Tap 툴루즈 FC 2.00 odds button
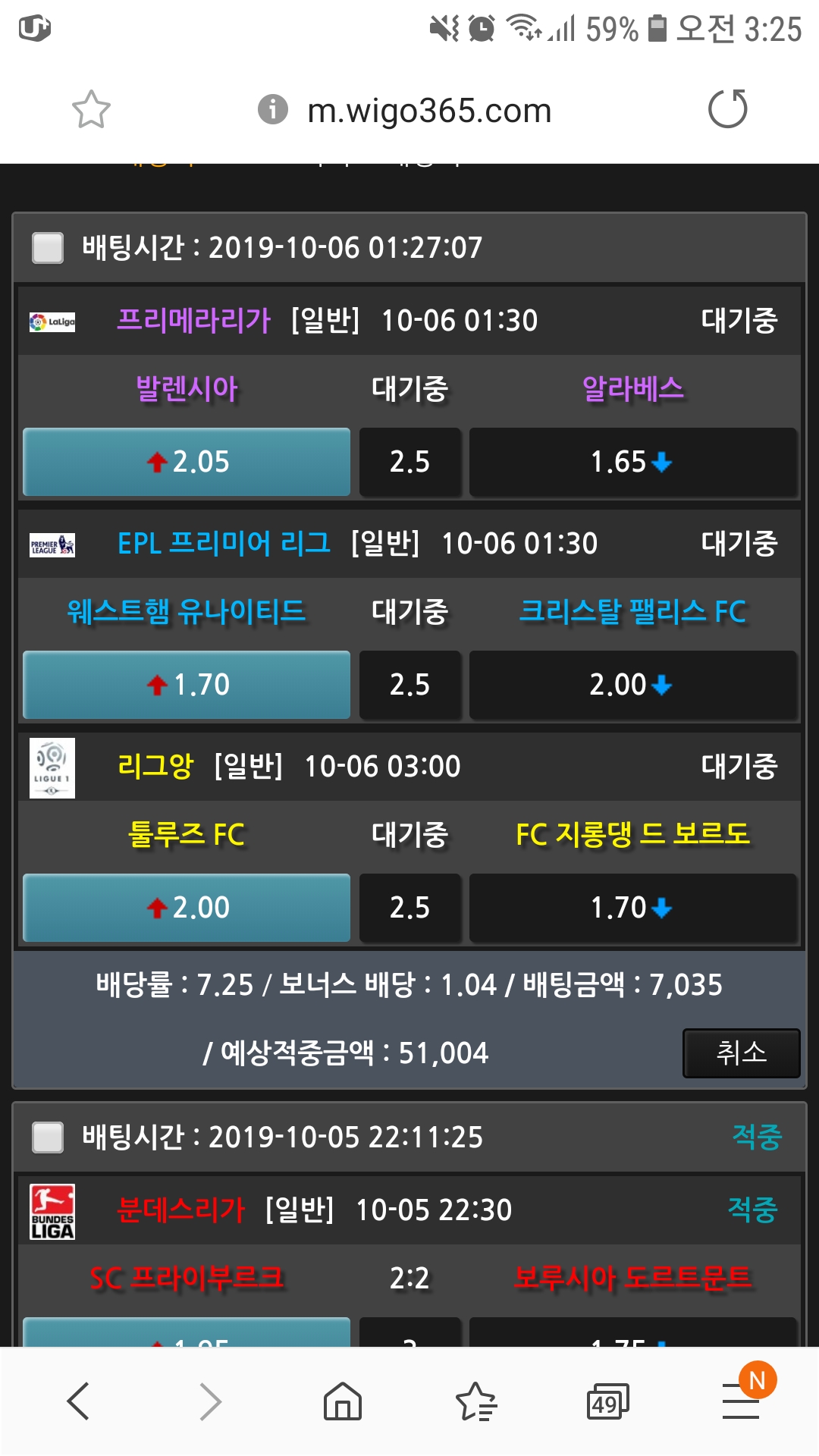Screen dimensions: 819x1456 pos(187,908)
